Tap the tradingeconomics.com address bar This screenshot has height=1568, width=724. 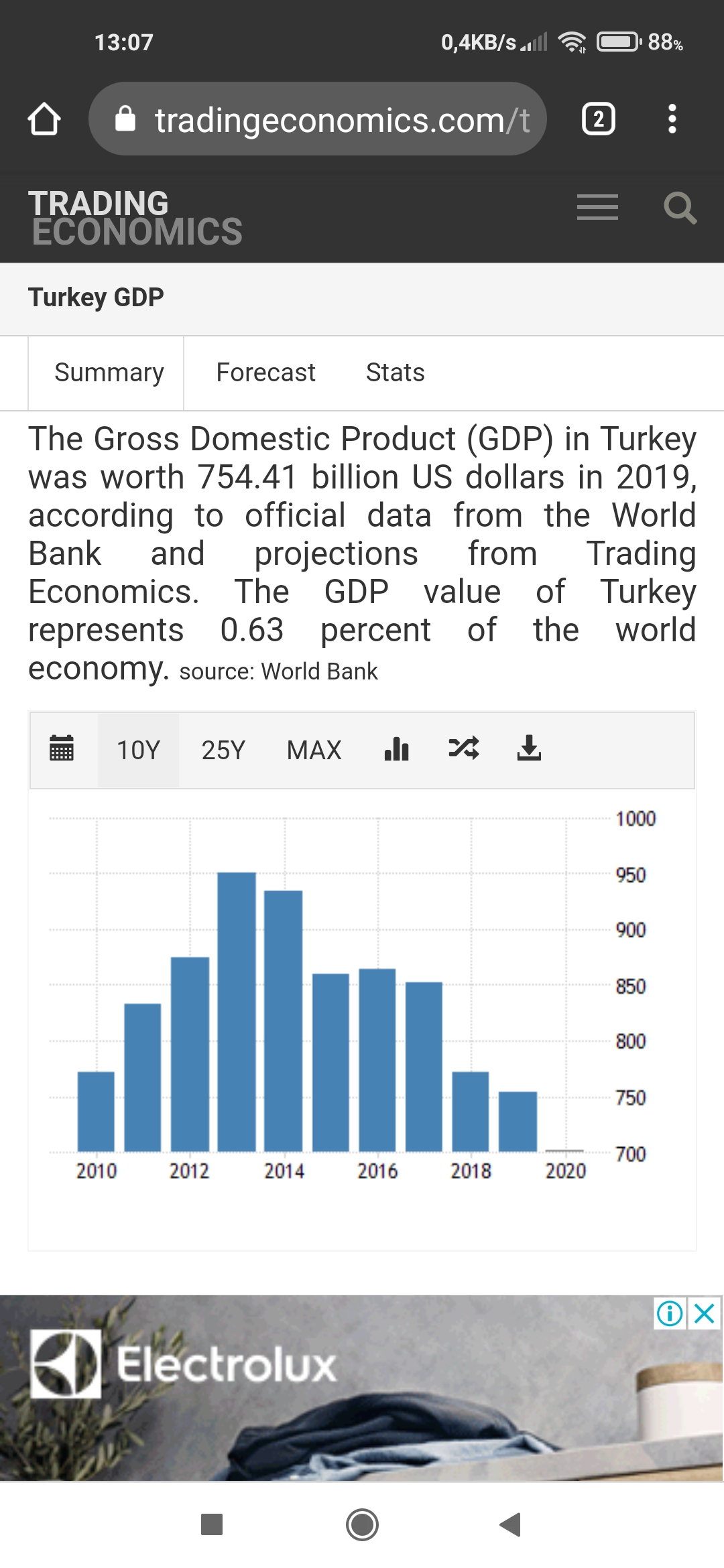pos(317,119)
